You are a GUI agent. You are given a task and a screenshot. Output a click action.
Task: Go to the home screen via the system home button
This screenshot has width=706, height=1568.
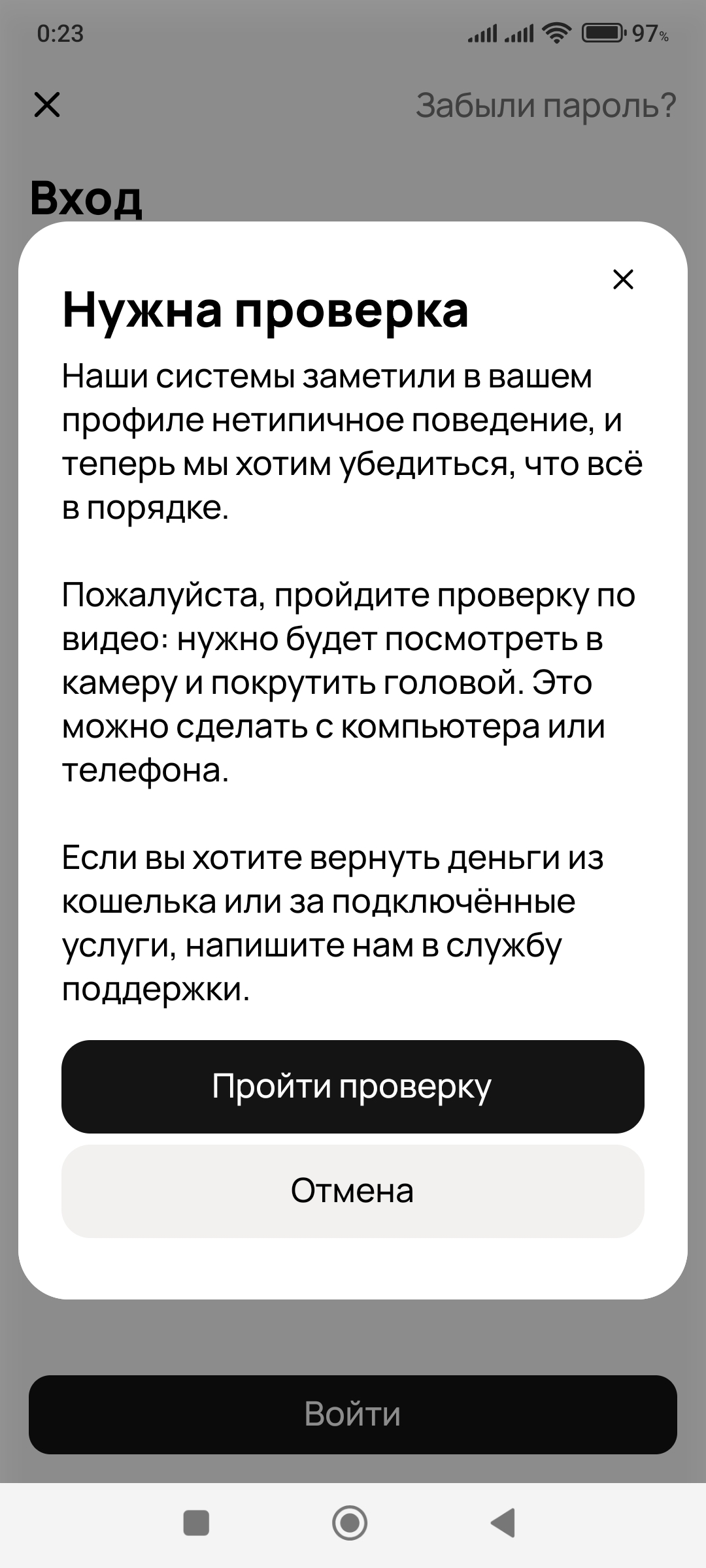point(350,1523)
